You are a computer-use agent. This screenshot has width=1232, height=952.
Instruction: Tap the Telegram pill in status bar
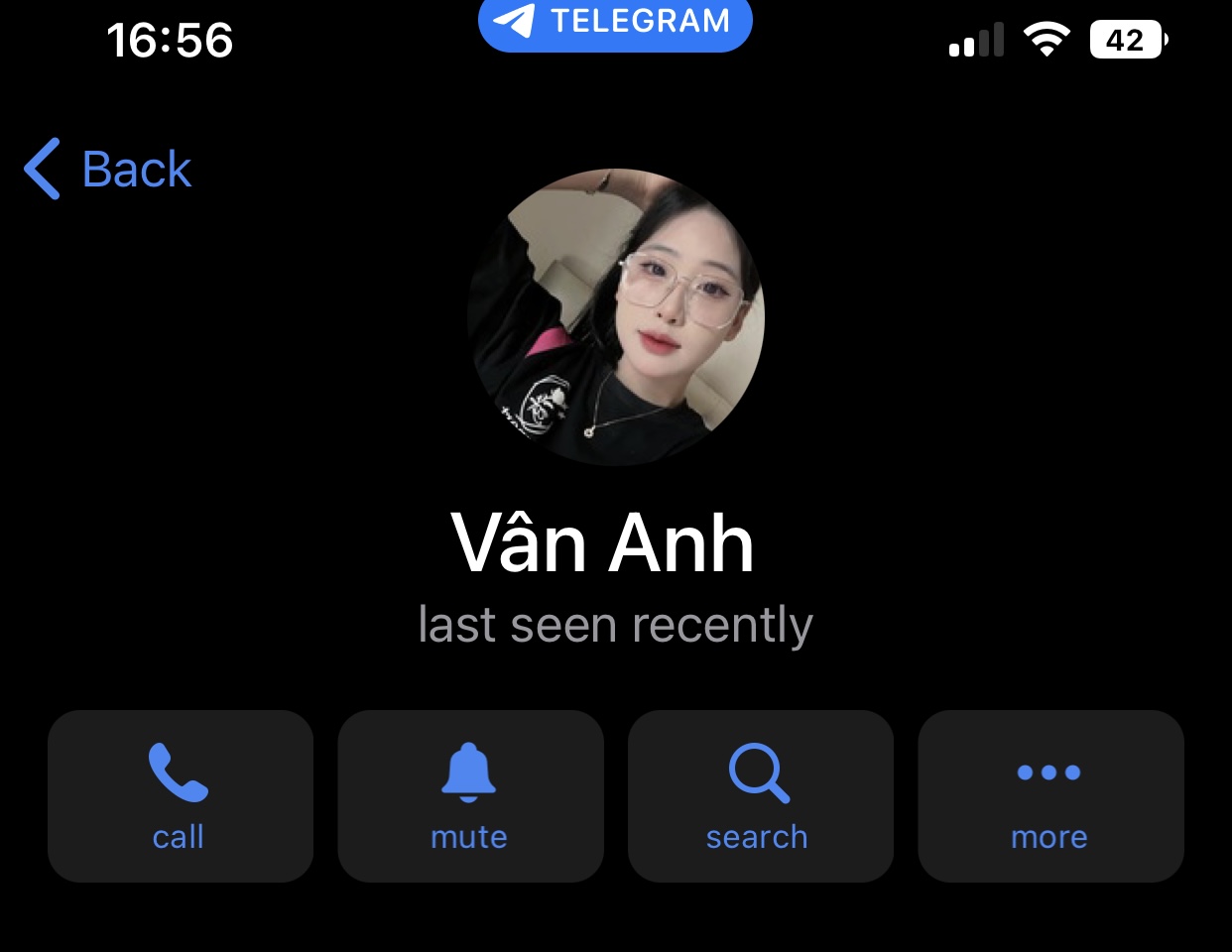coord(615,22)
